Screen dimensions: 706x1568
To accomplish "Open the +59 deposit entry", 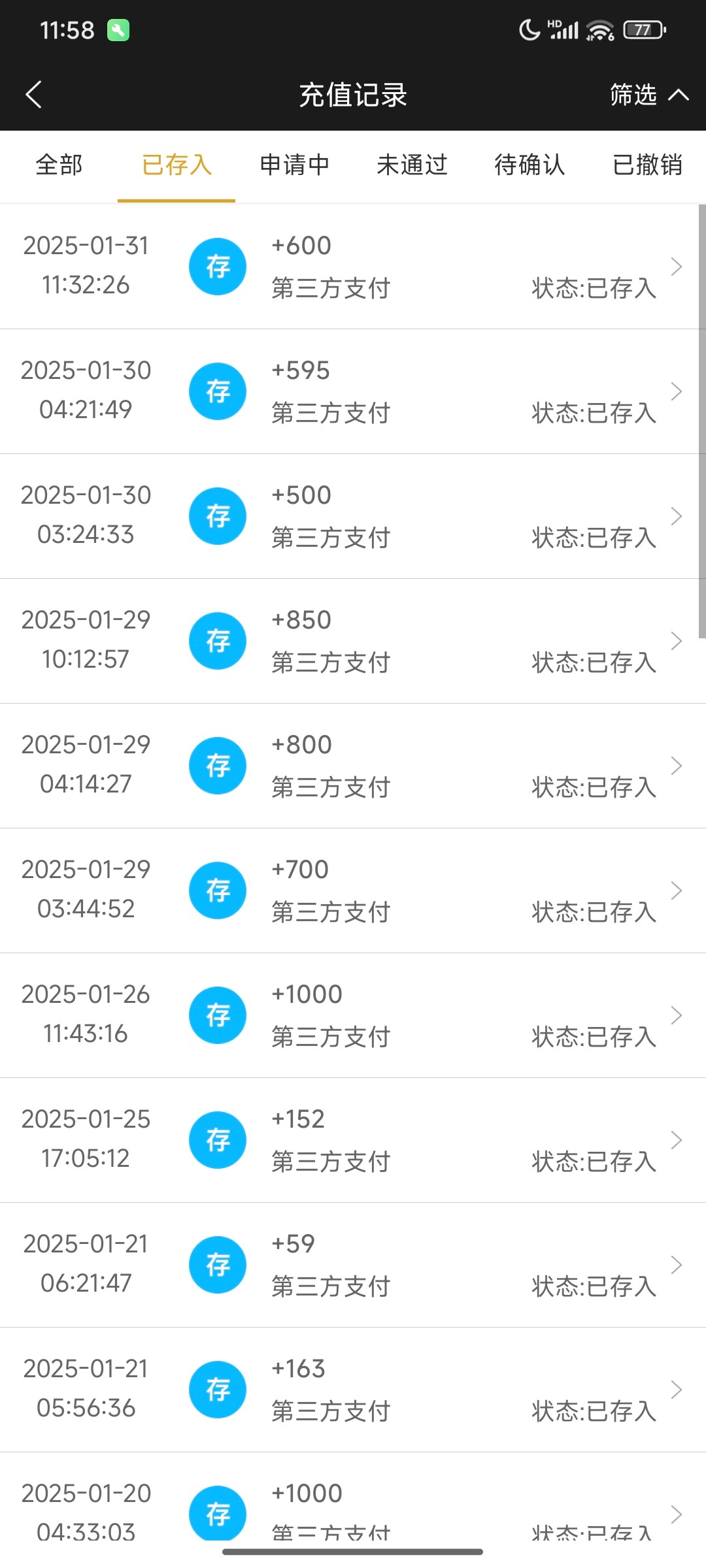I will (353, 1265).
